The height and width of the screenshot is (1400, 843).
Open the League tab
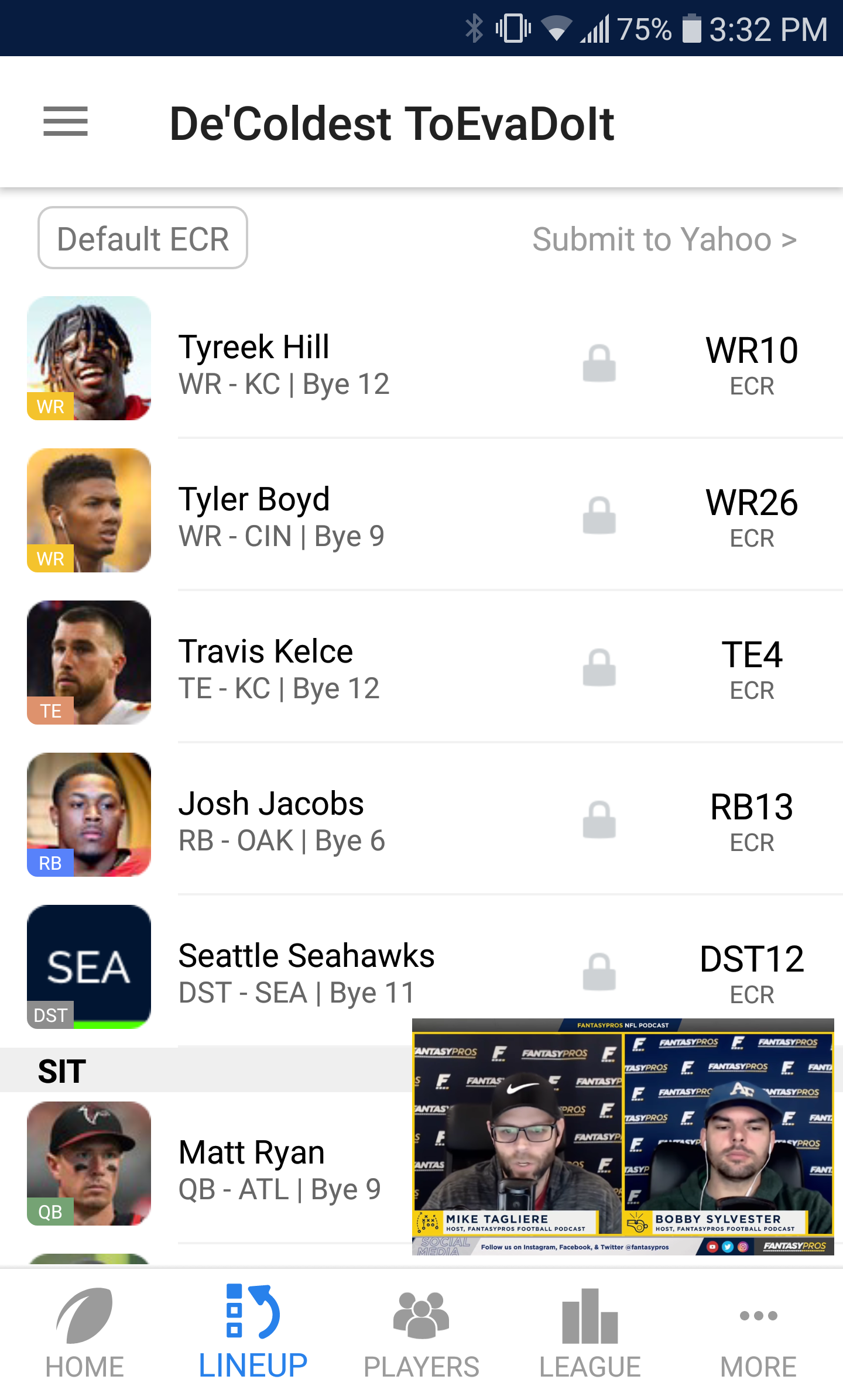(x=590, y=1334)
